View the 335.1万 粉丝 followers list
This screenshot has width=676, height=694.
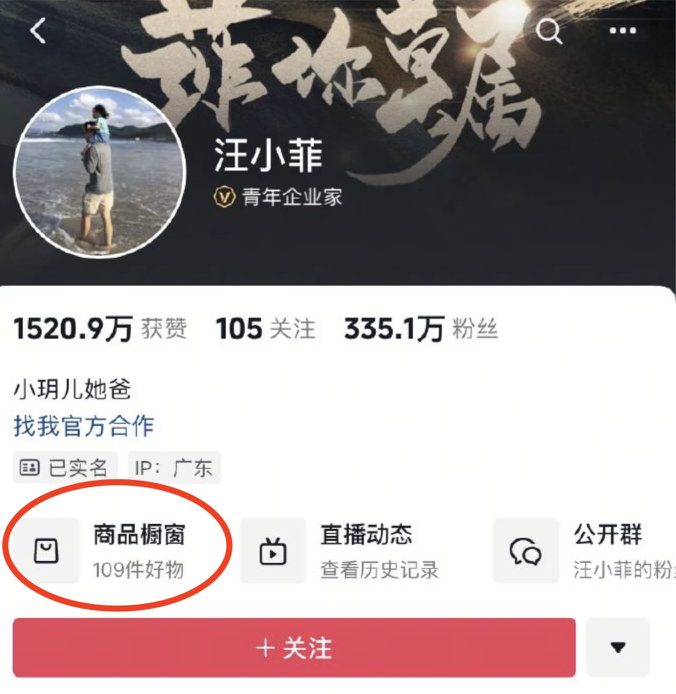[421, 329]
